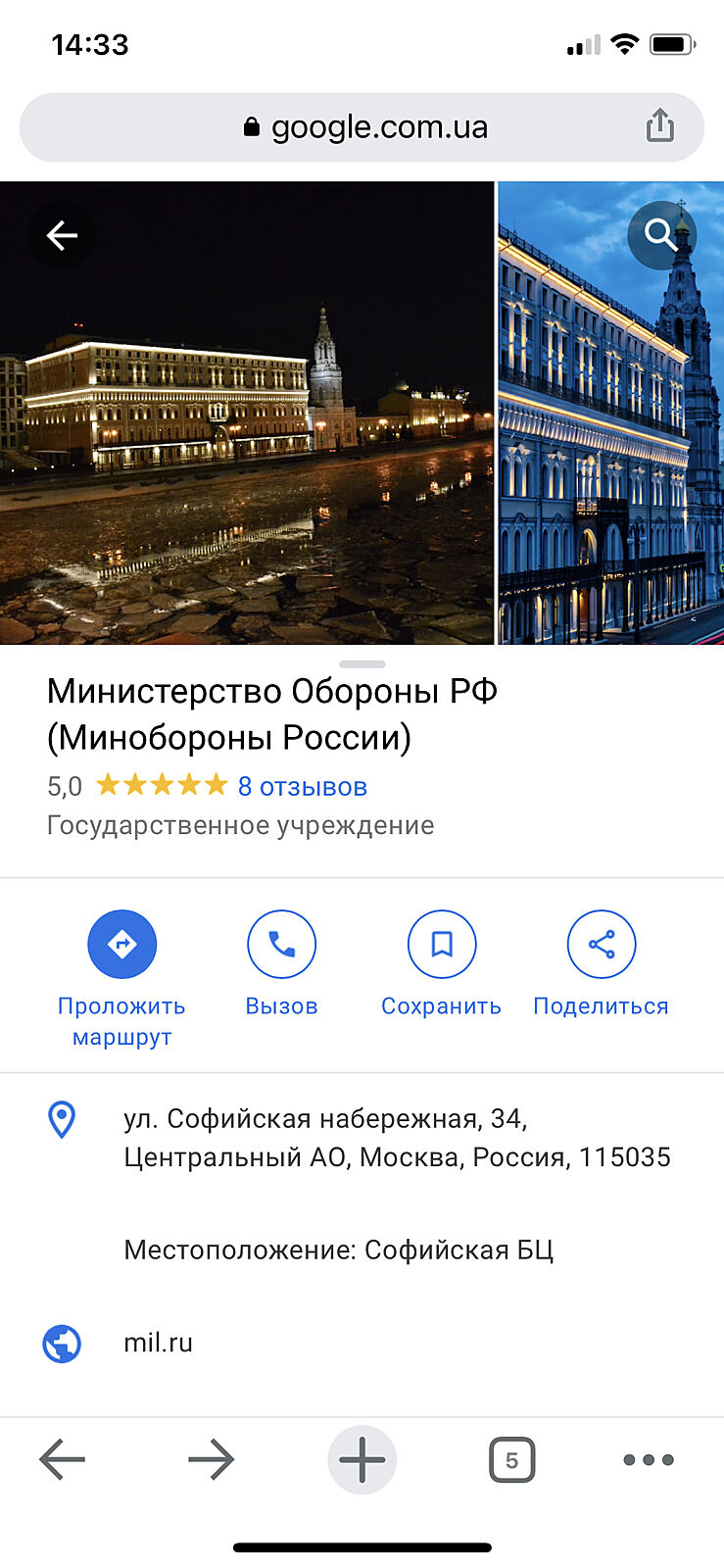Open the 8 отзывов reviews link

302,786
